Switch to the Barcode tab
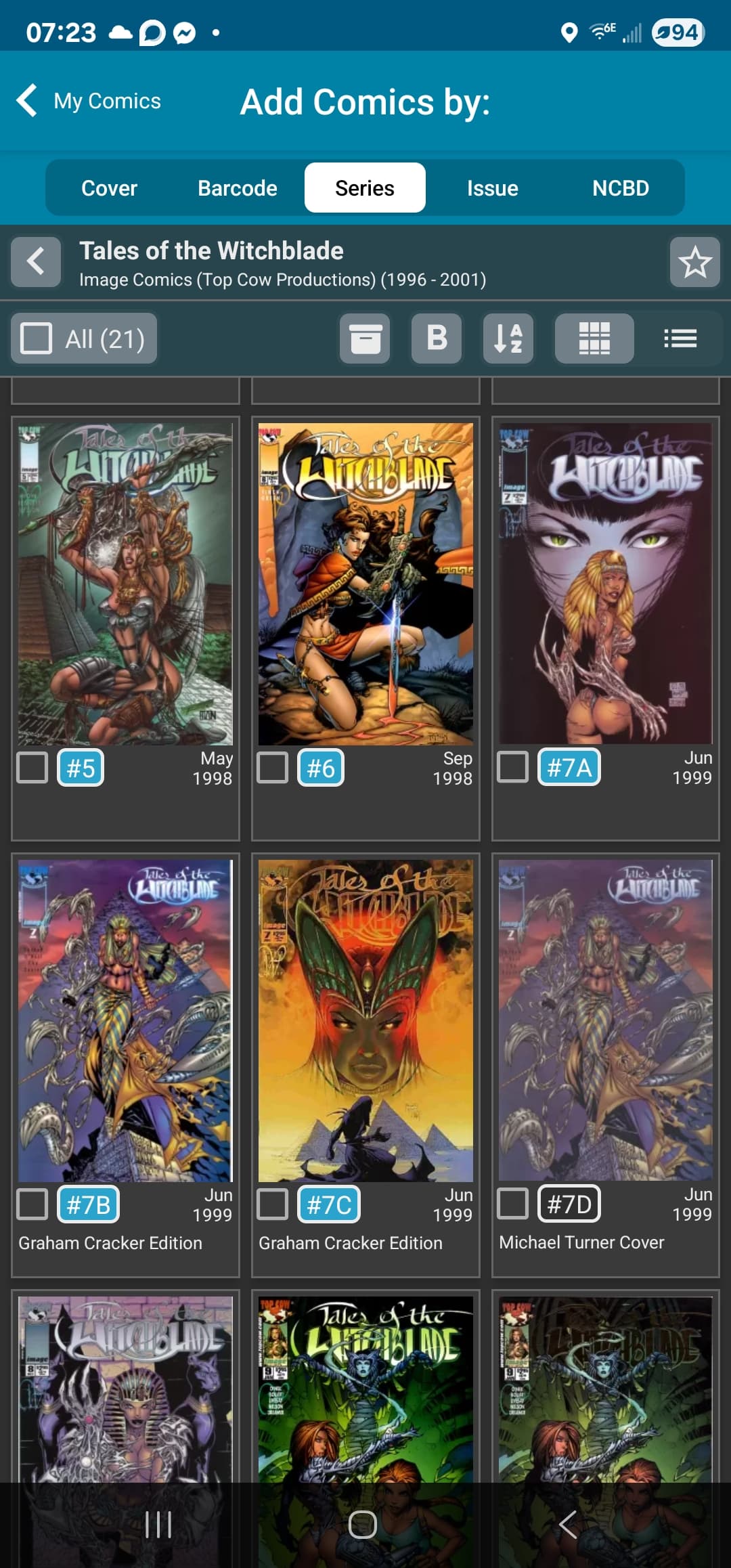731x1568 pixels. [x=238, y=188]
